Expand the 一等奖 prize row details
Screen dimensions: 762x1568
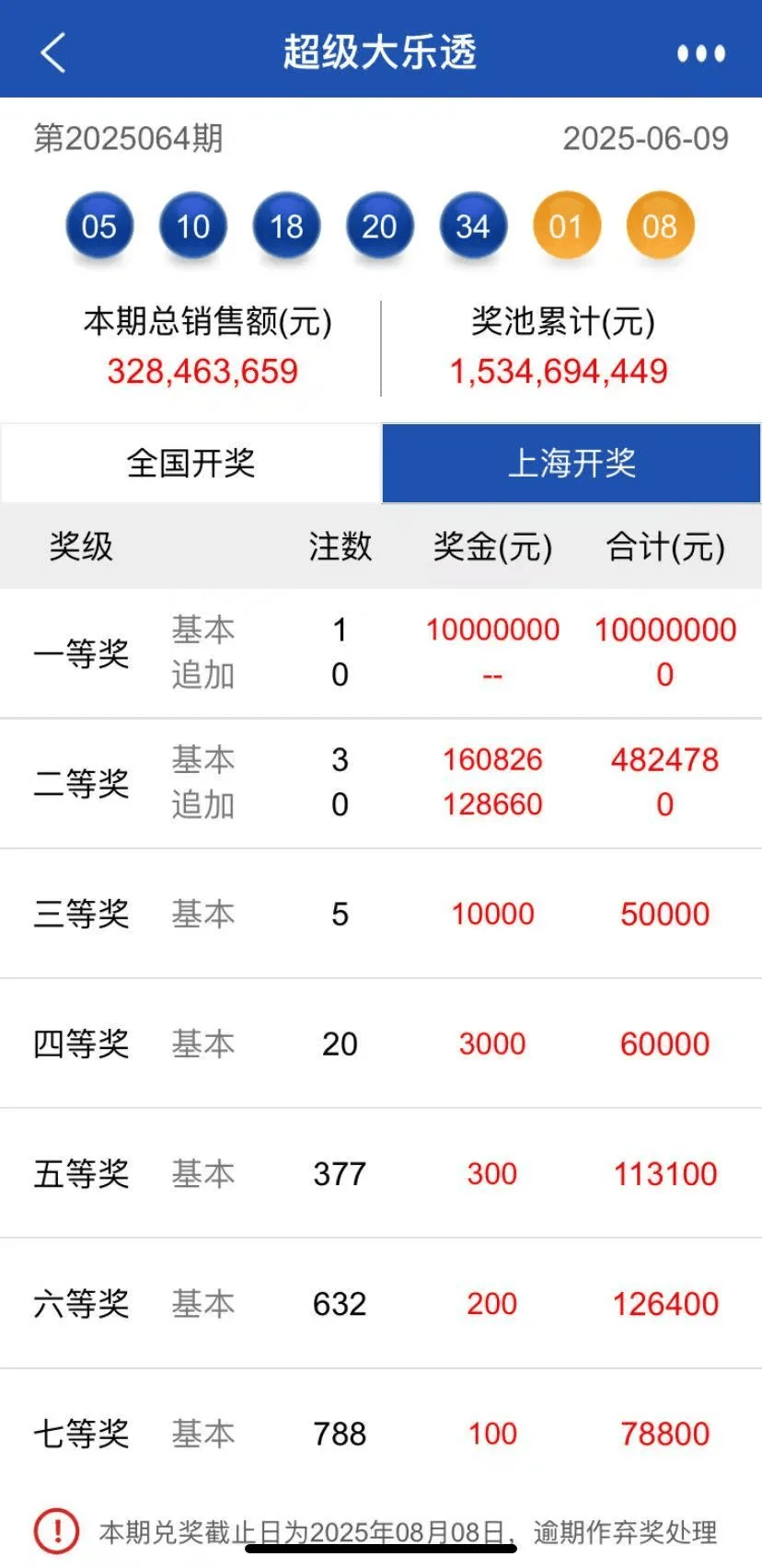click(x=81, y=652)
